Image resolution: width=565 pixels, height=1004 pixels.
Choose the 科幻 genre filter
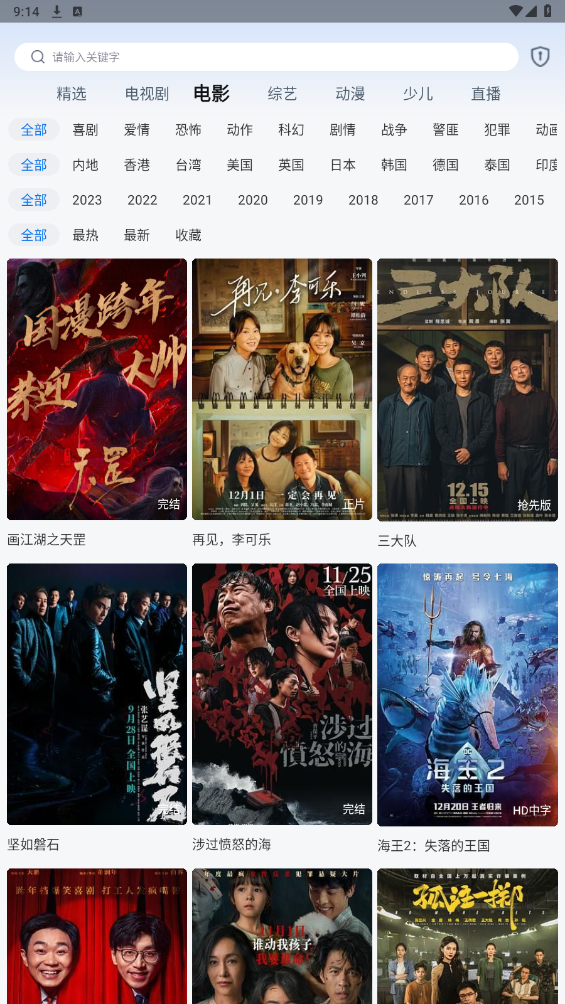pos(291,129)
